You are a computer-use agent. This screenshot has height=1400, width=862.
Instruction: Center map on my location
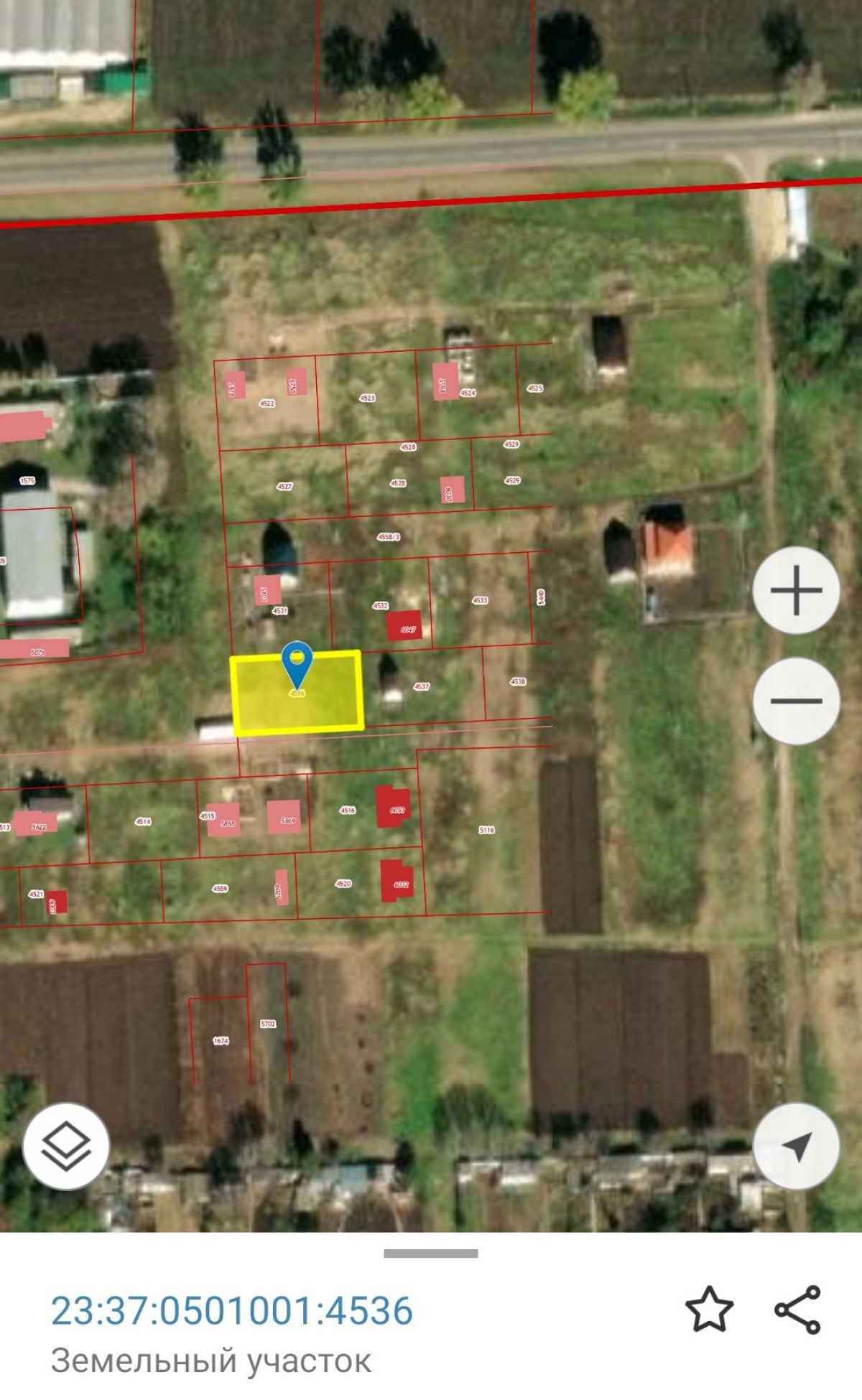(x=796, y=1146)
